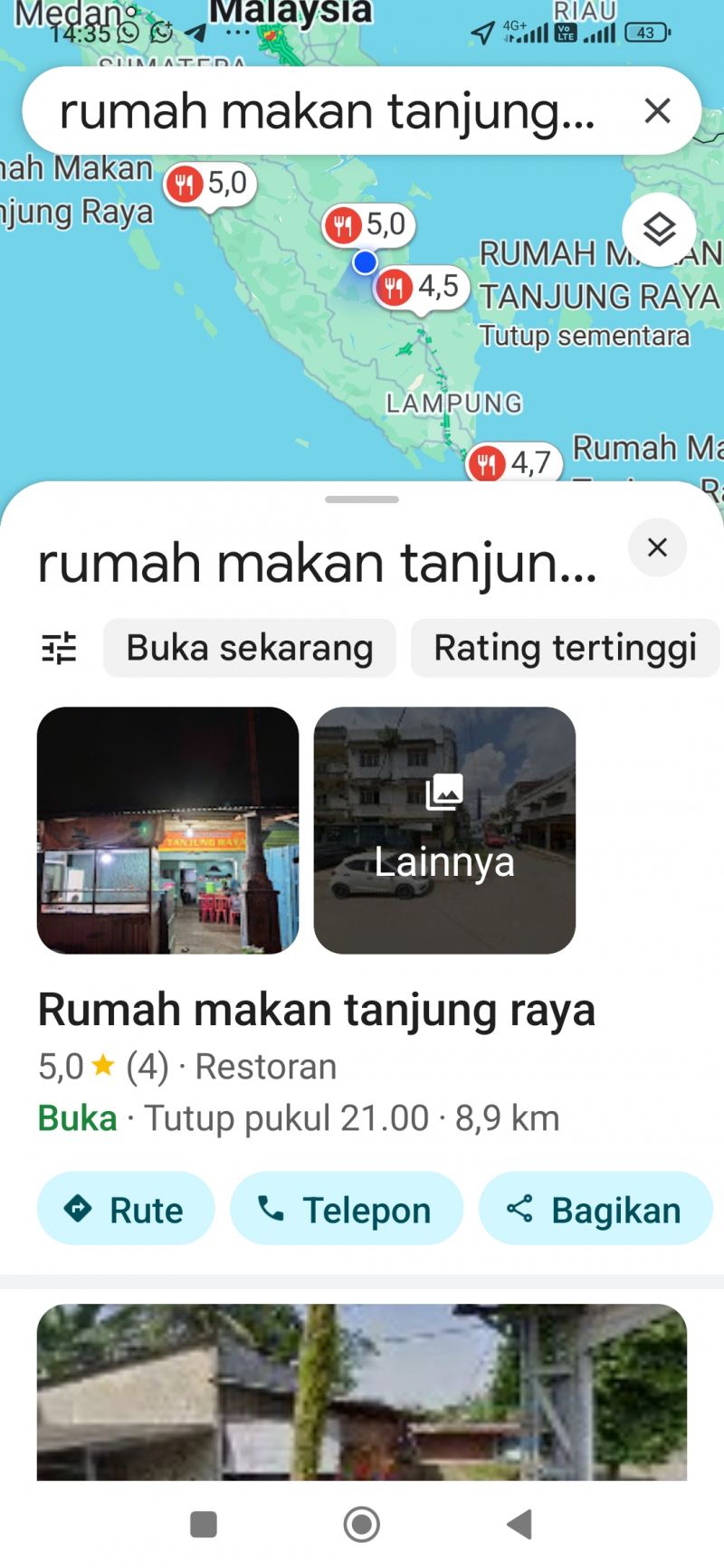Select the 4,7 rated map pin

coord(512,463)
